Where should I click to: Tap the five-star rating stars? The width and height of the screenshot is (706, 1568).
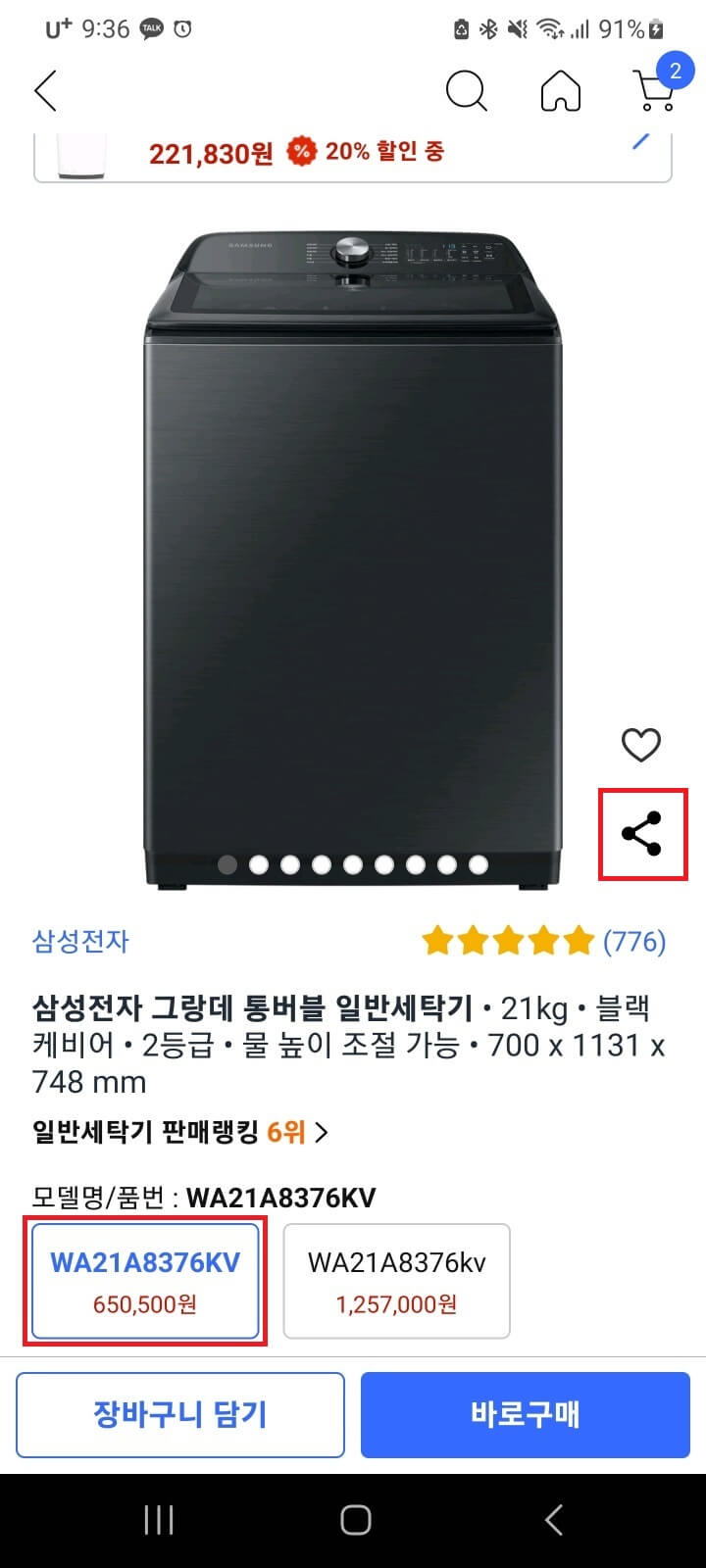pyautogui.click(x=508, y=941)
